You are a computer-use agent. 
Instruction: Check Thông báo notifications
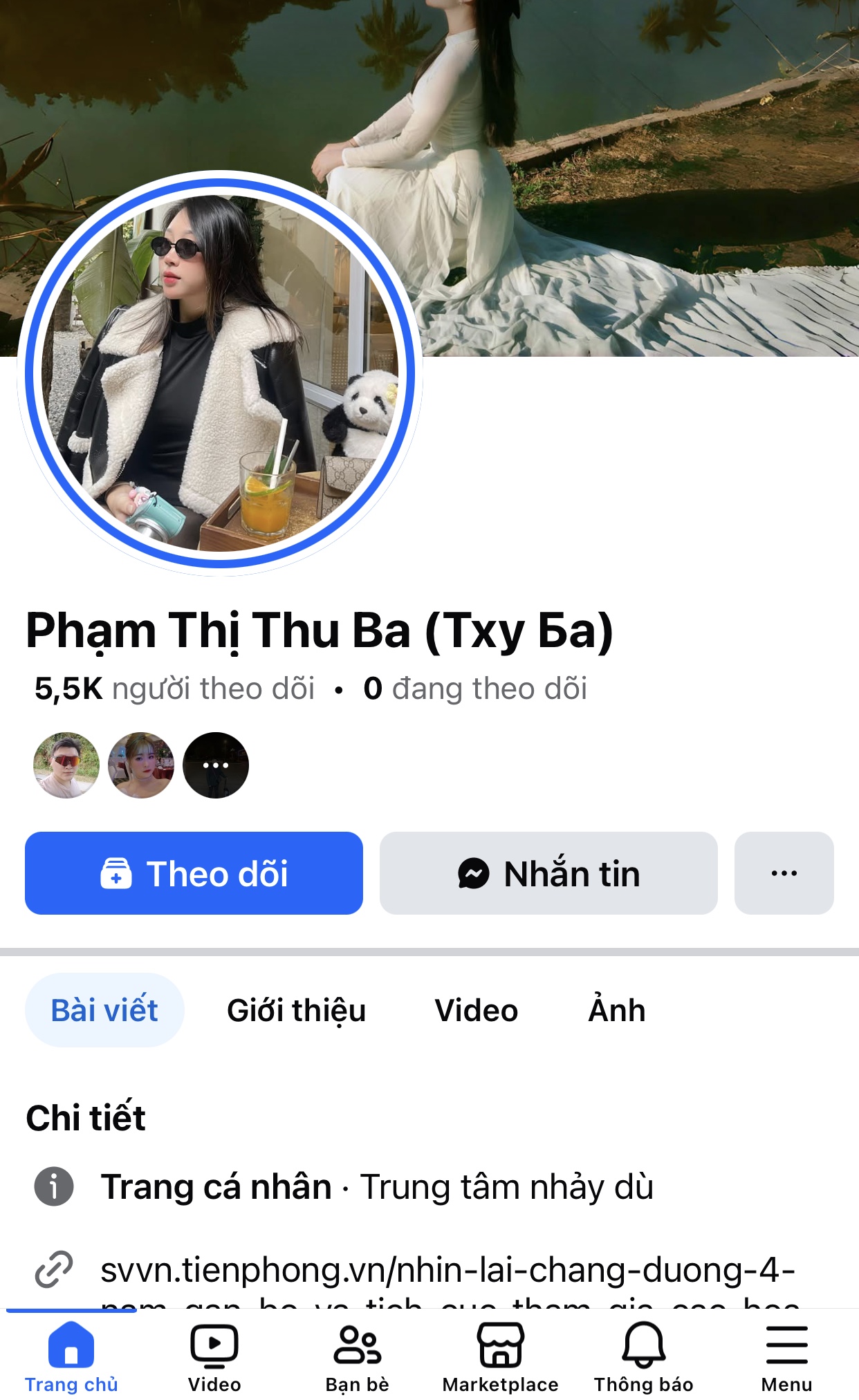click(644, 1356)
